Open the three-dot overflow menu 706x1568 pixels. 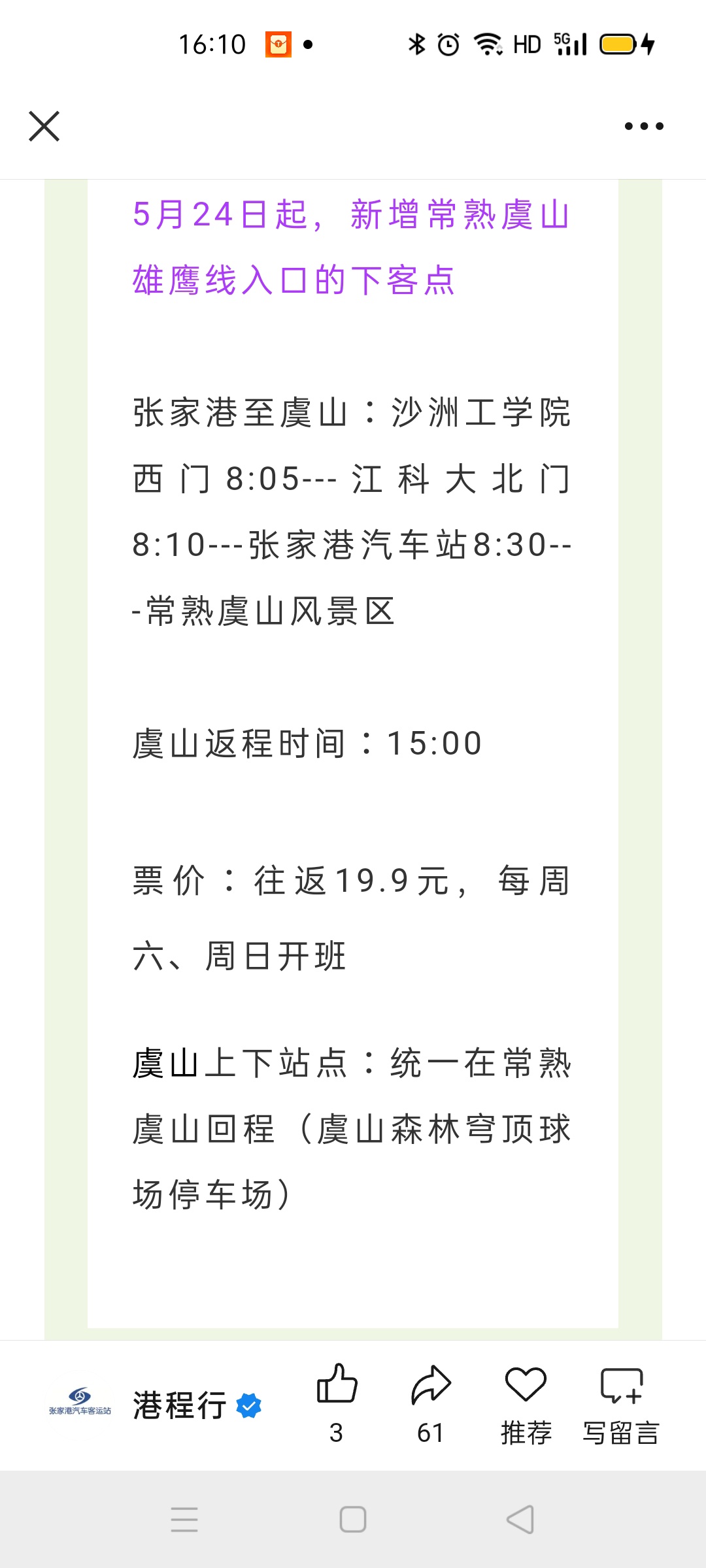tap(644, 126)
